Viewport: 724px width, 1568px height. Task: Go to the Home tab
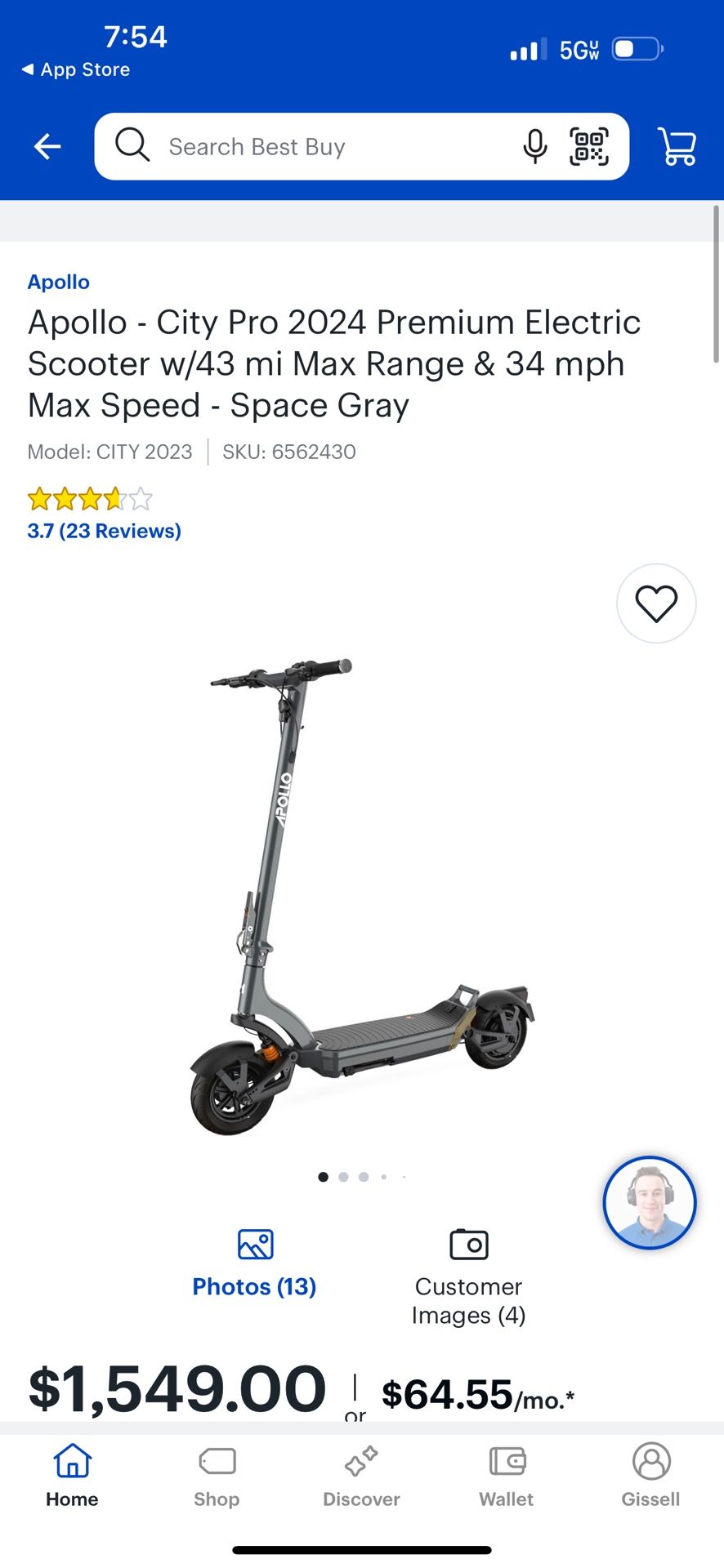point(72,1476)
